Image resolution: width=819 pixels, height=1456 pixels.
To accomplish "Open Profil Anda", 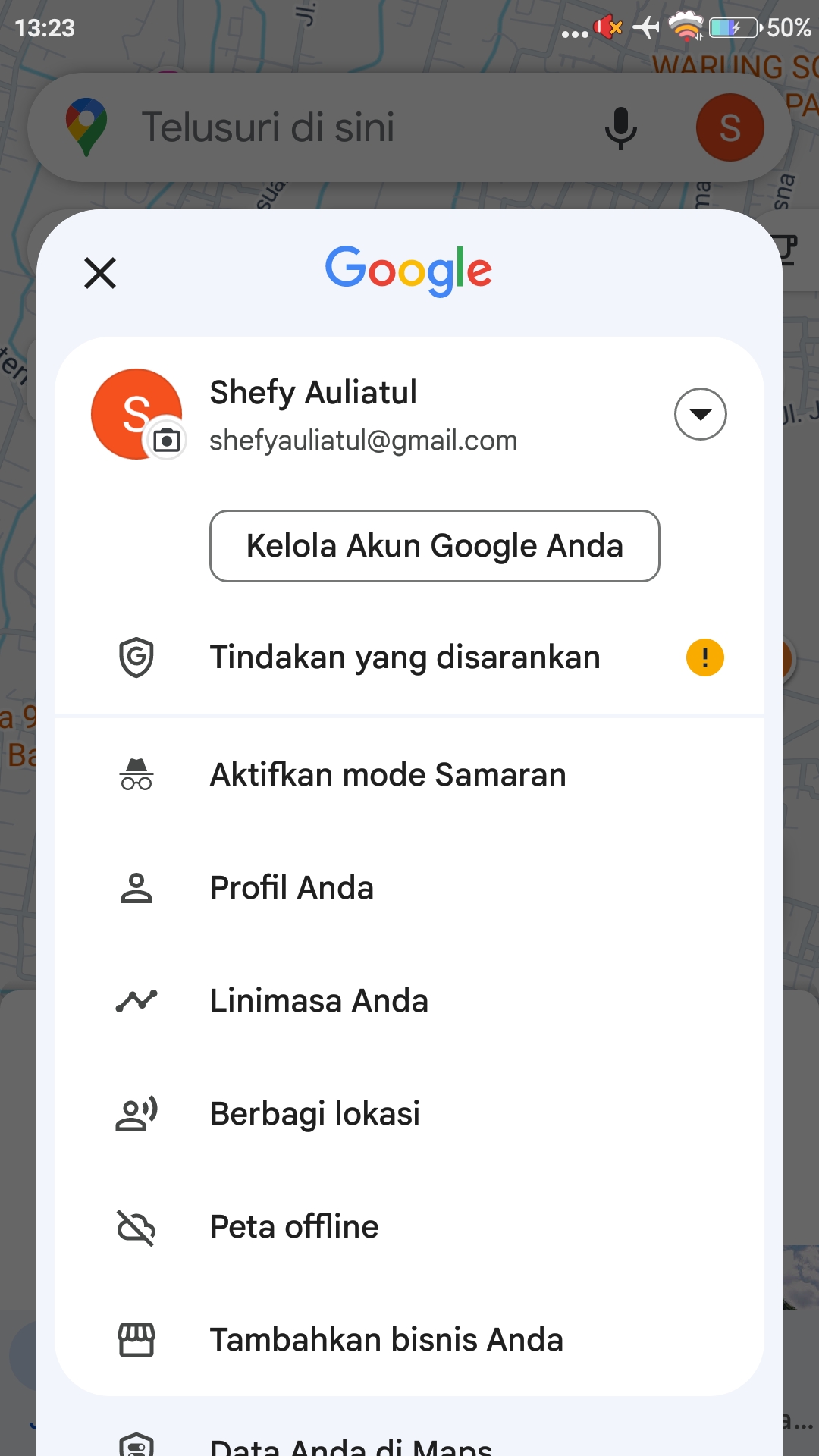I will pyautogui.click(x=292, y=888).
